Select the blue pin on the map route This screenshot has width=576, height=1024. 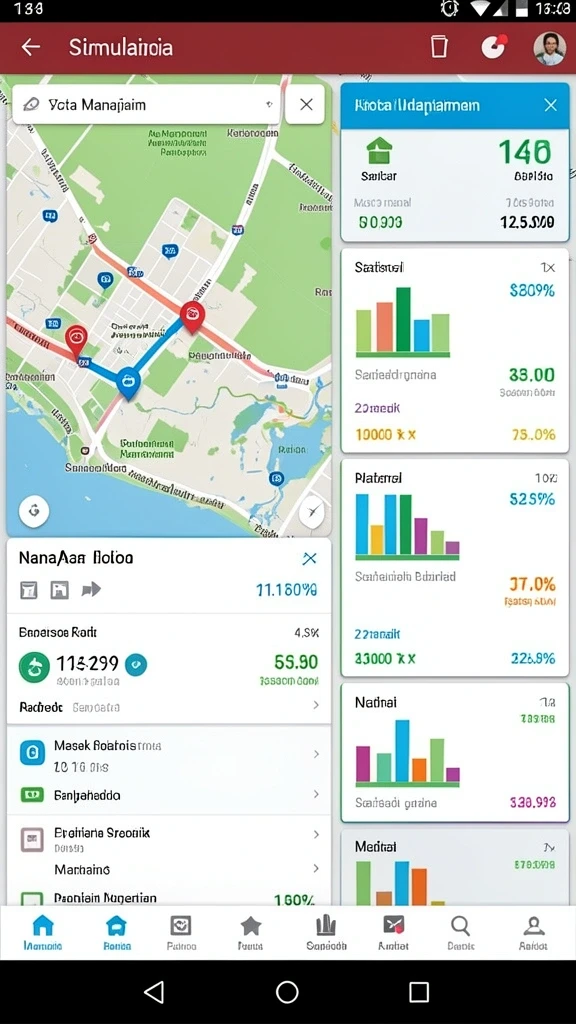pos(128,382)
